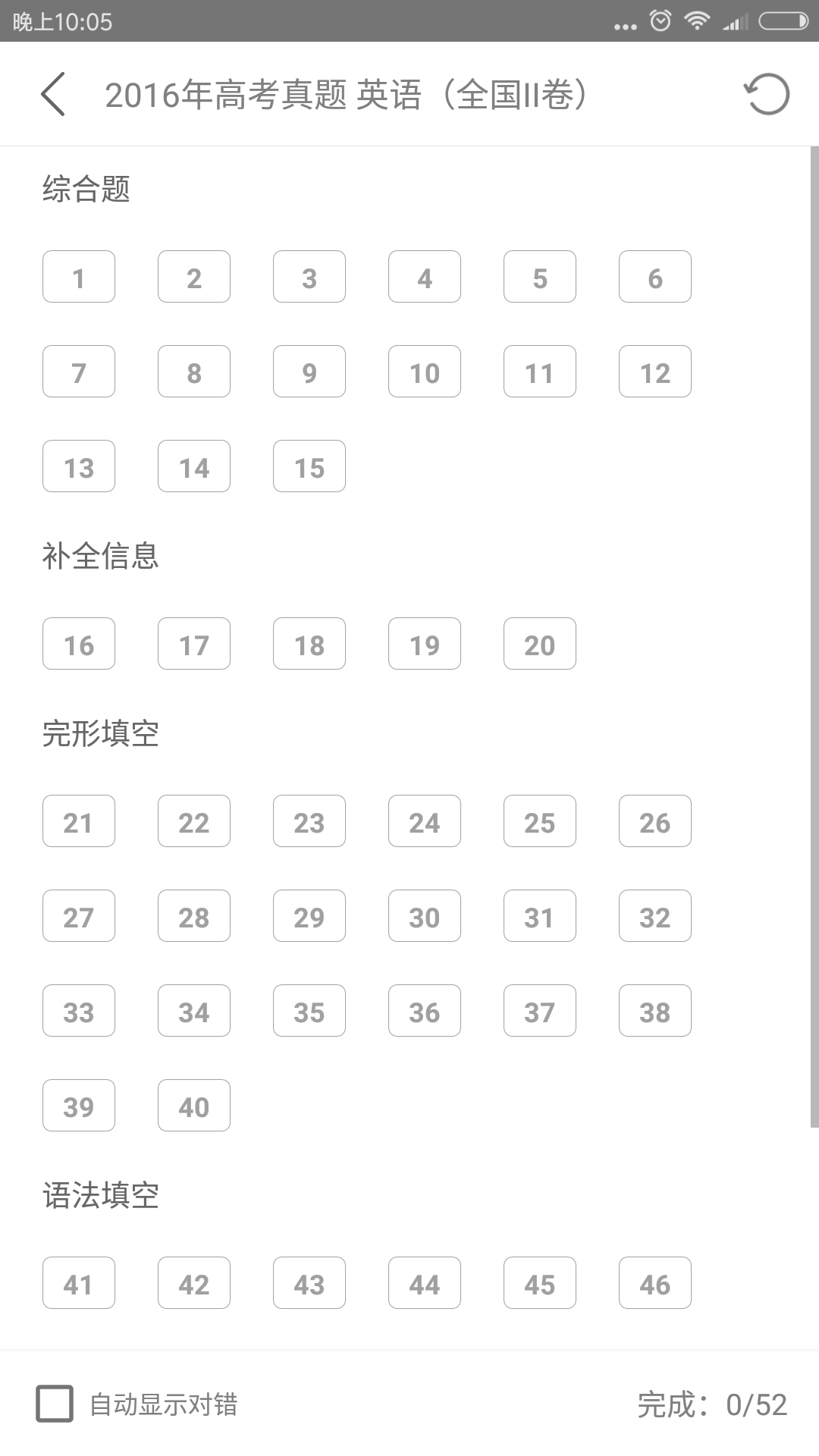Go to question 16 in 补全信息
The width and height of the screenshot is (819, 1456).
[79, 644]
